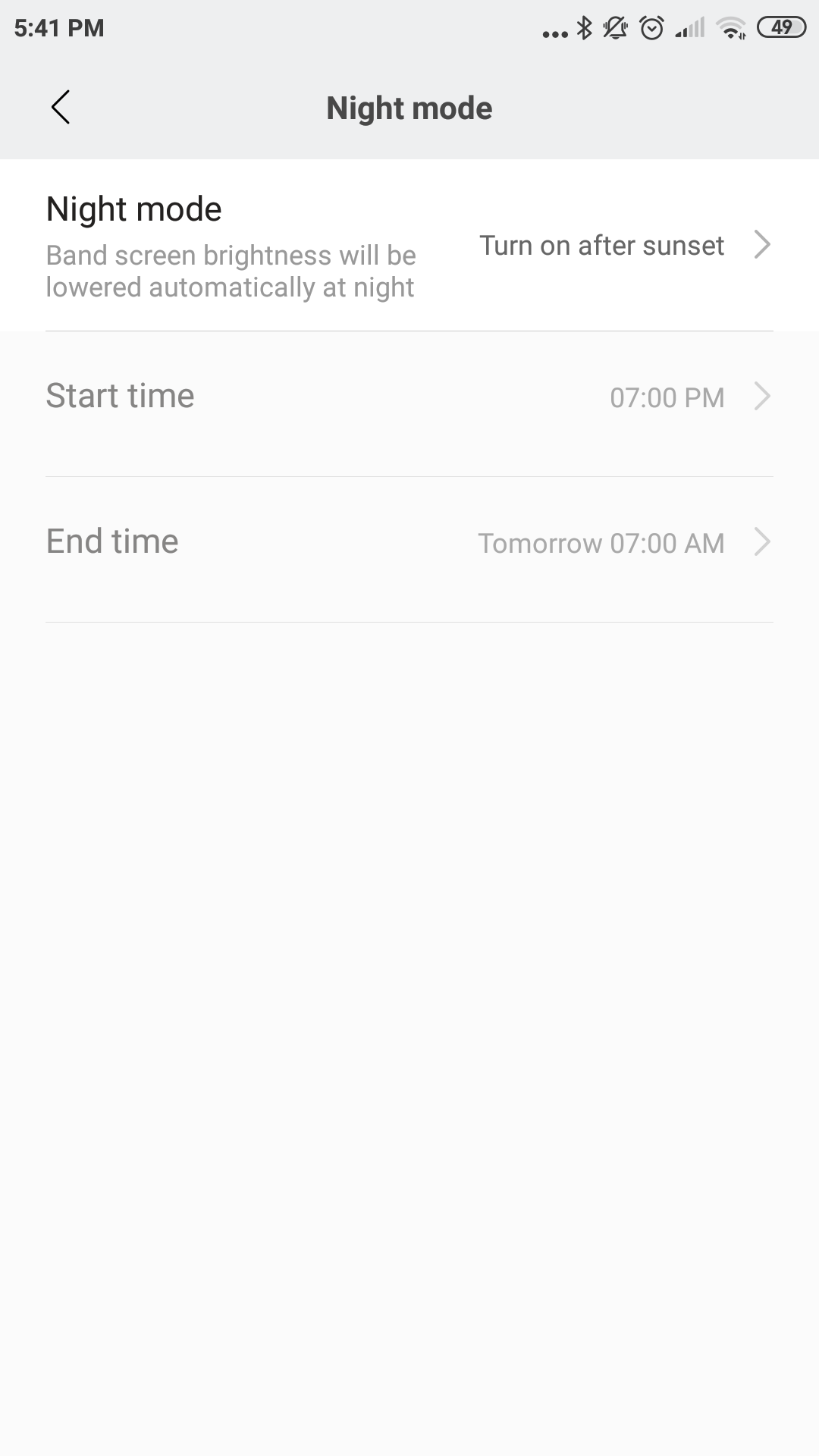This screenshot has height=1456, width=819.
Task: Go back from Night mode screen
Action: [x=61, y=107]
